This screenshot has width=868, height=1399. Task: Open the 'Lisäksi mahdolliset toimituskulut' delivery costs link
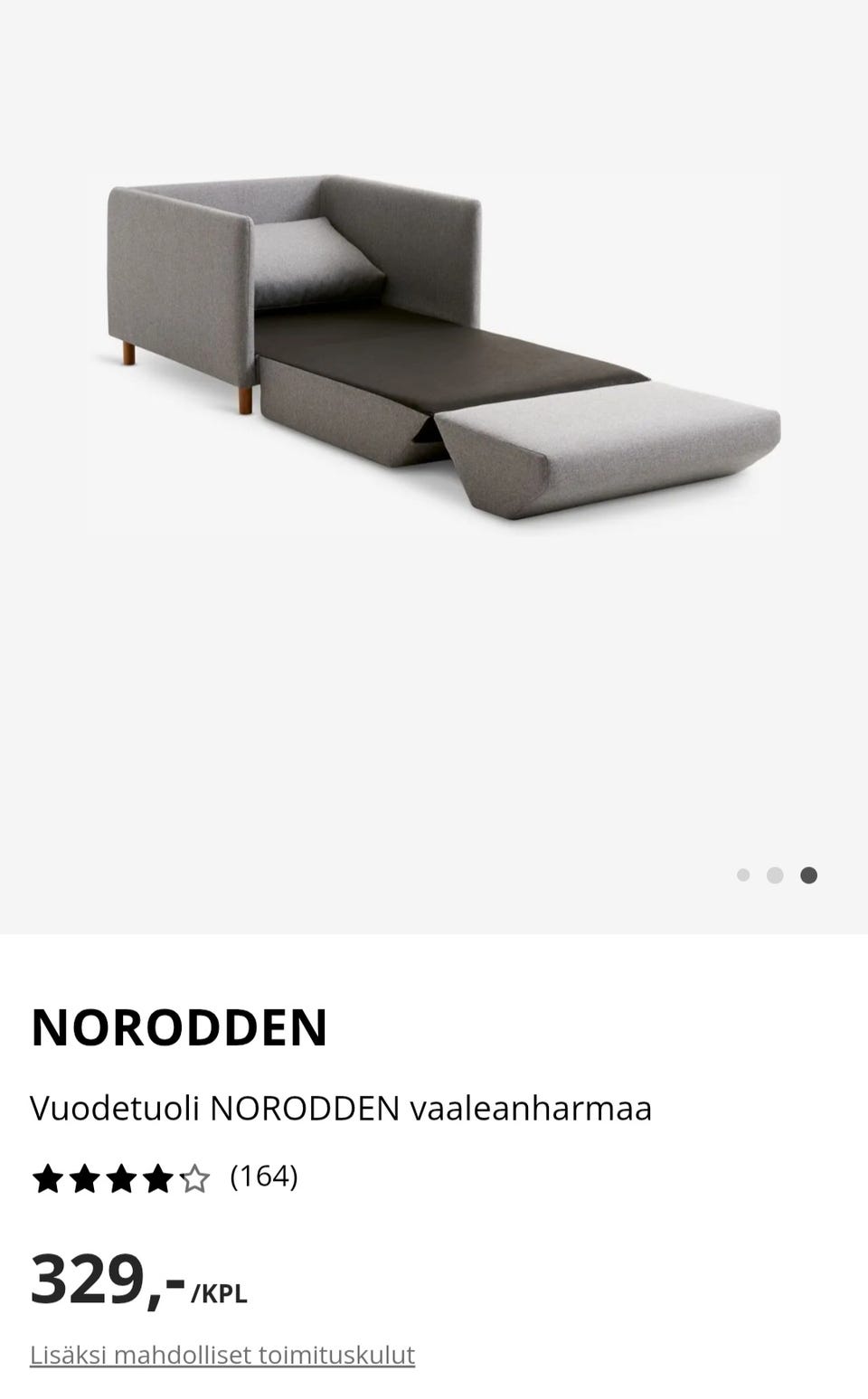pyautogui.click(x=222, y=1355)
